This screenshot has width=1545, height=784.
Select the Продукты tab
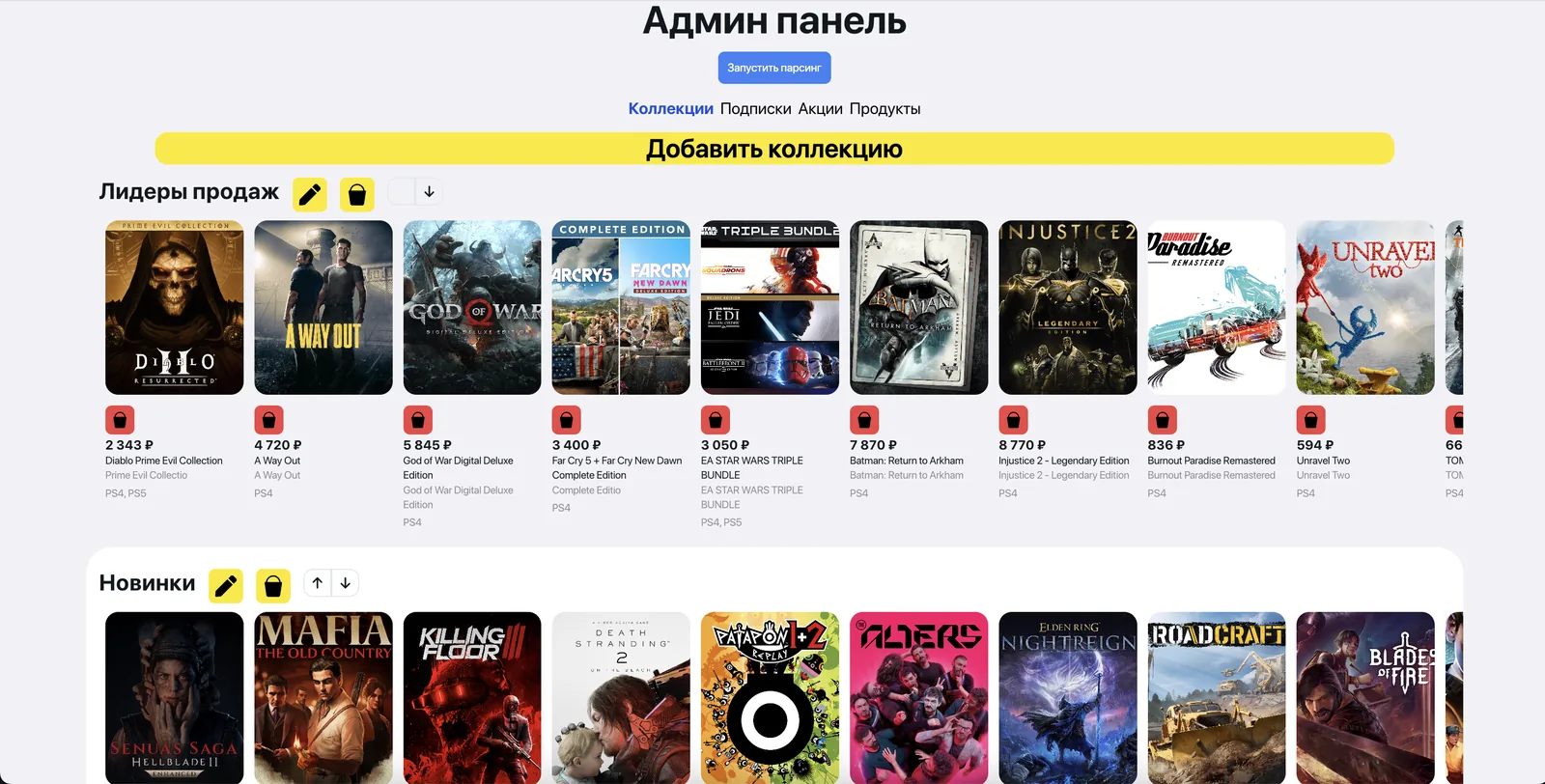pyautogui.click(x=885, y=109)
